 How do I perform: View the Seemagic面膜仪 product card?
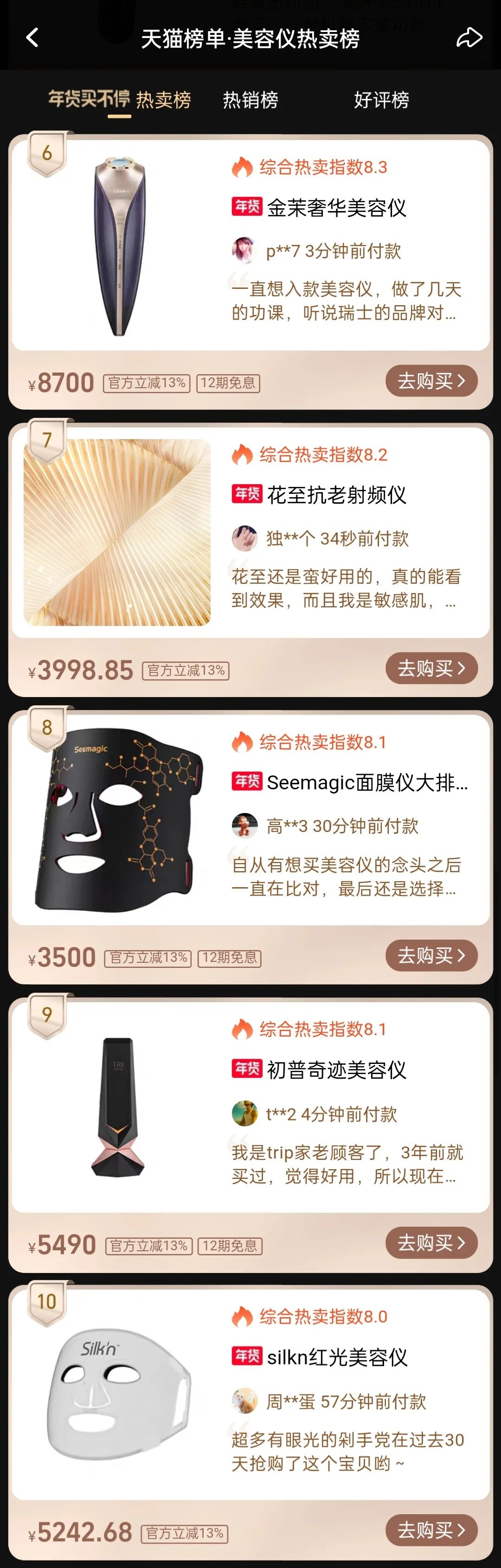[366, 783]
